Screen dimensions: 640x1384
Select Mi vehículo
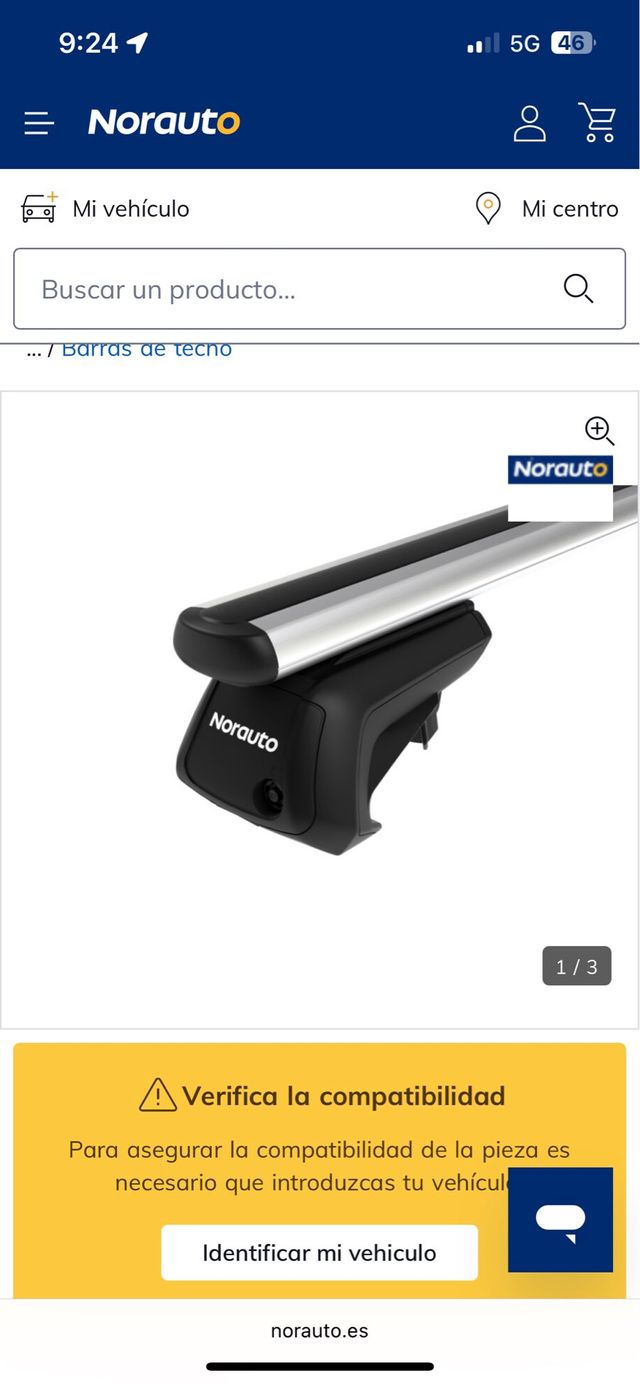[106, 208]
